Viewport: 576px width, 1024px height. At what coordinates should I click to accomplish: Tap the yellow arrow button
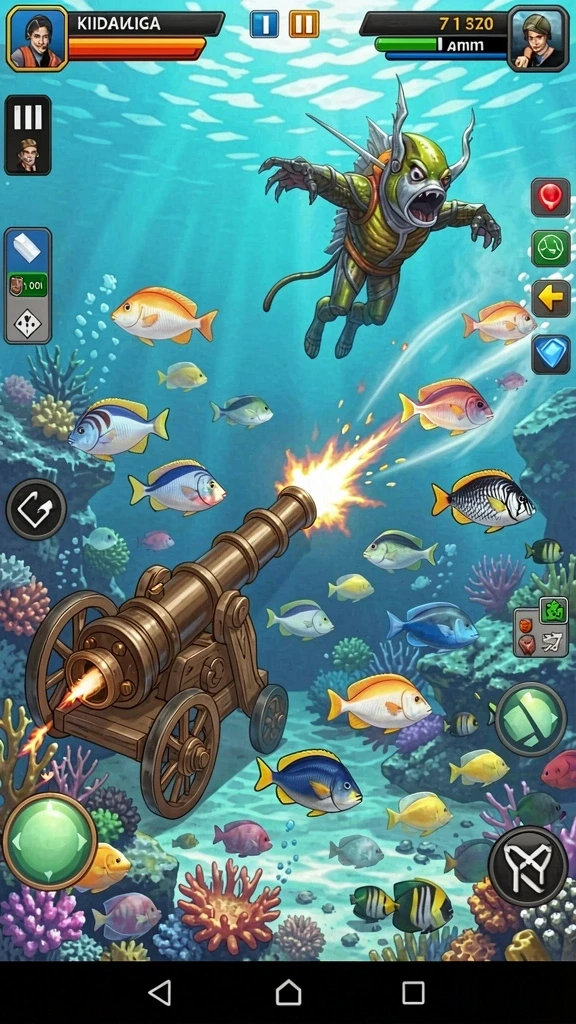[x=551, y=299]
